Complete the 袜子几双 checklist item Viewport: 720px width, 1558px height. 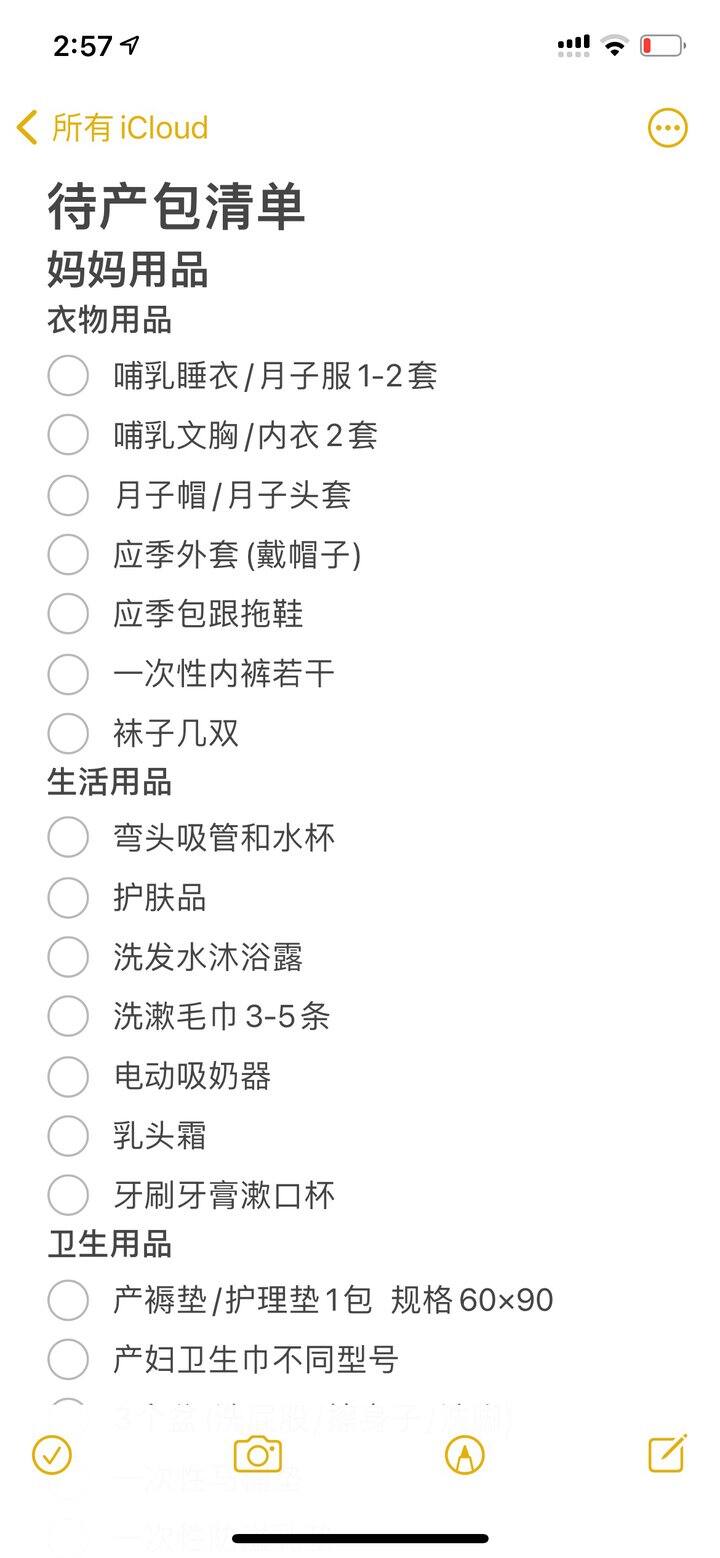[68, 734]
